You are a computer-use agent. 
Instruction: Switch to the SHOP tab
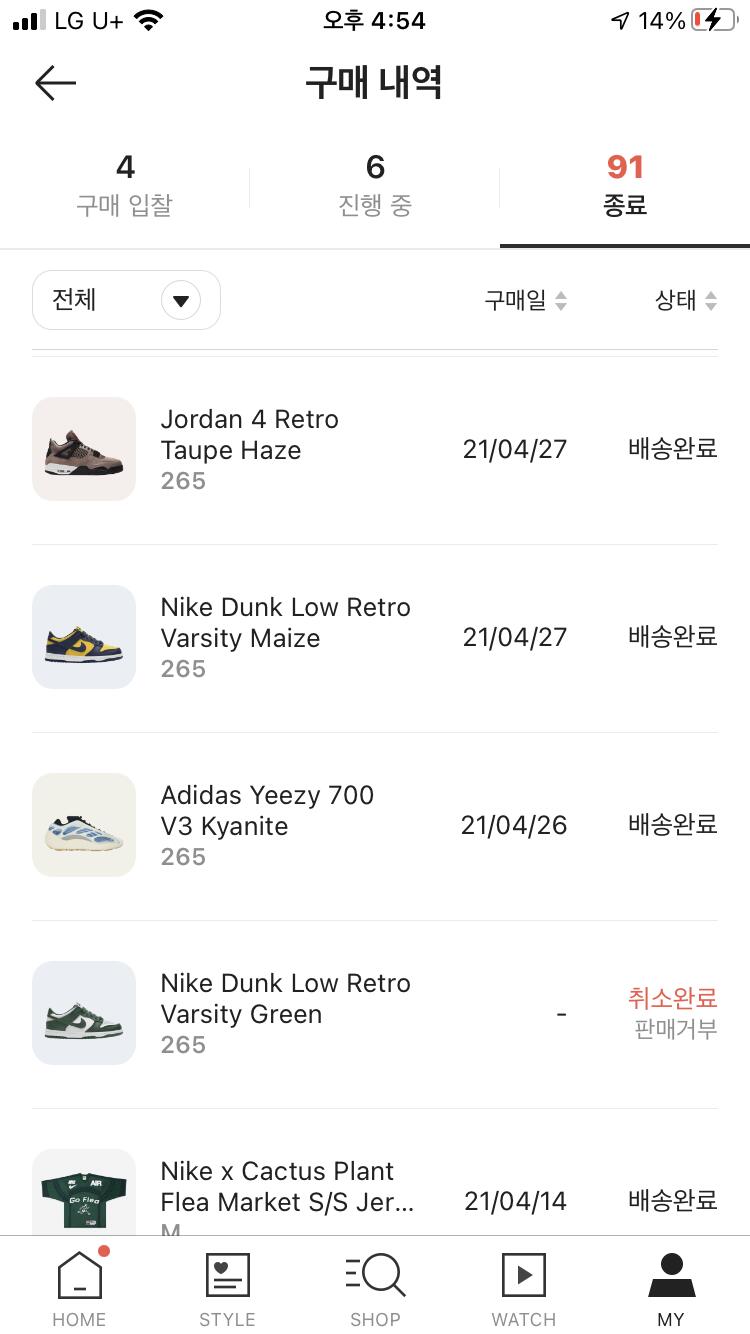375,1288
